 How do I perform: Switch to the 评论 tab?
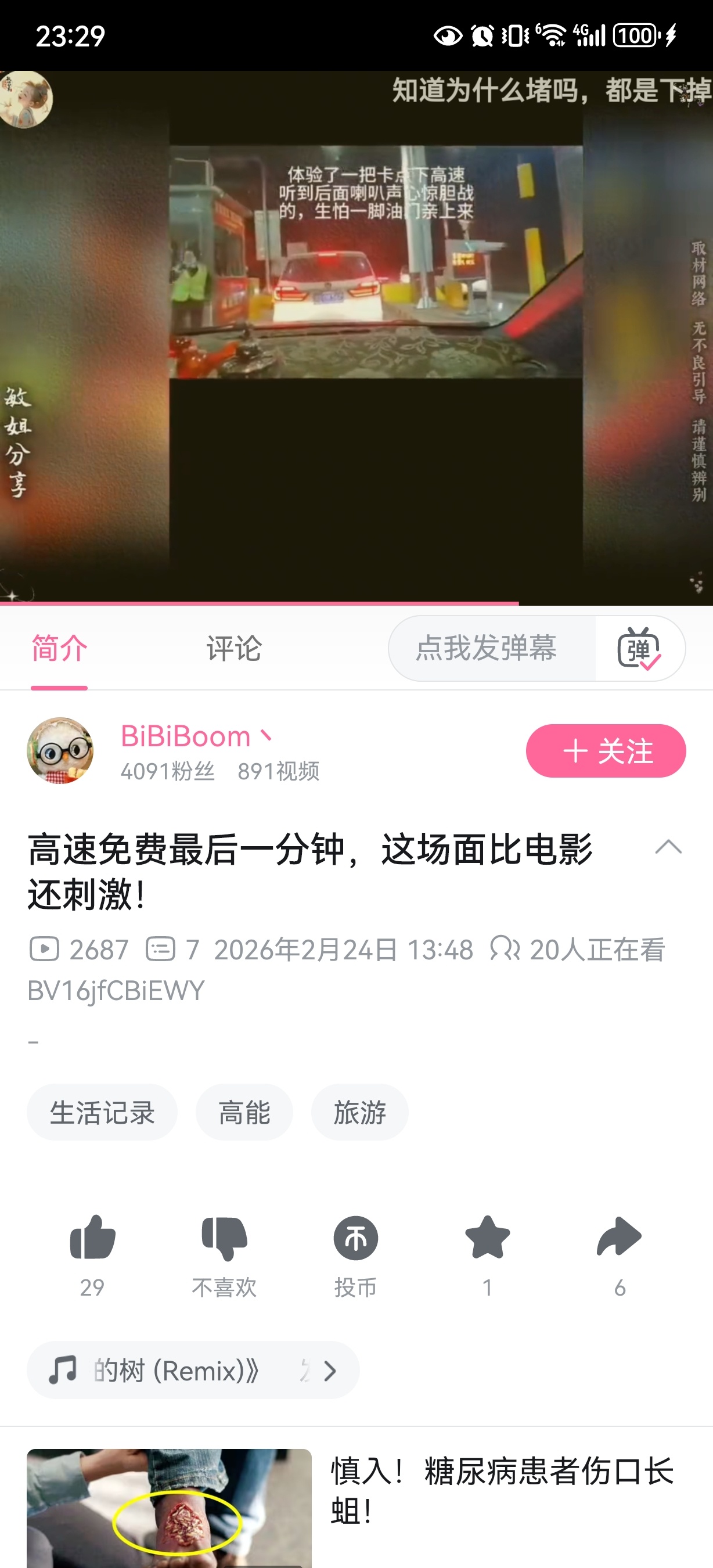click(233, 648)
